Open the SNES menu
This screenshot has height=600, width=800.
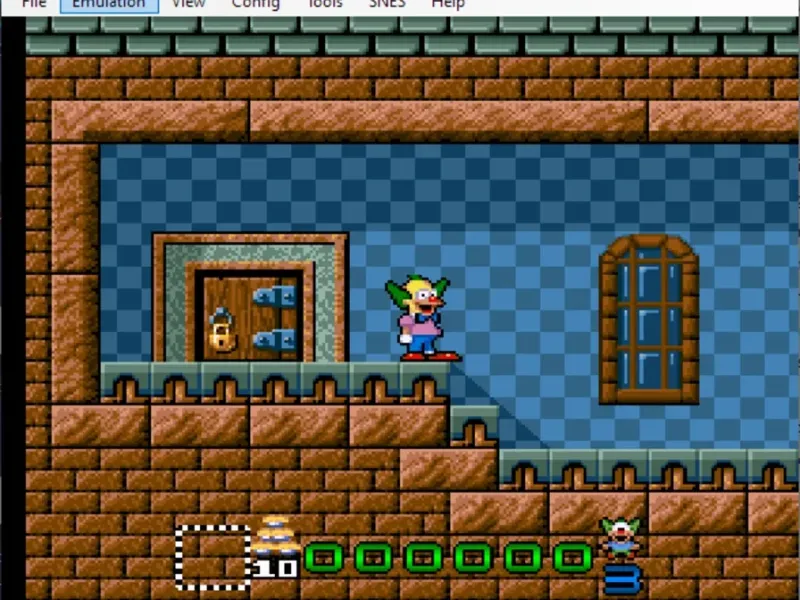(x=387, y=4)
